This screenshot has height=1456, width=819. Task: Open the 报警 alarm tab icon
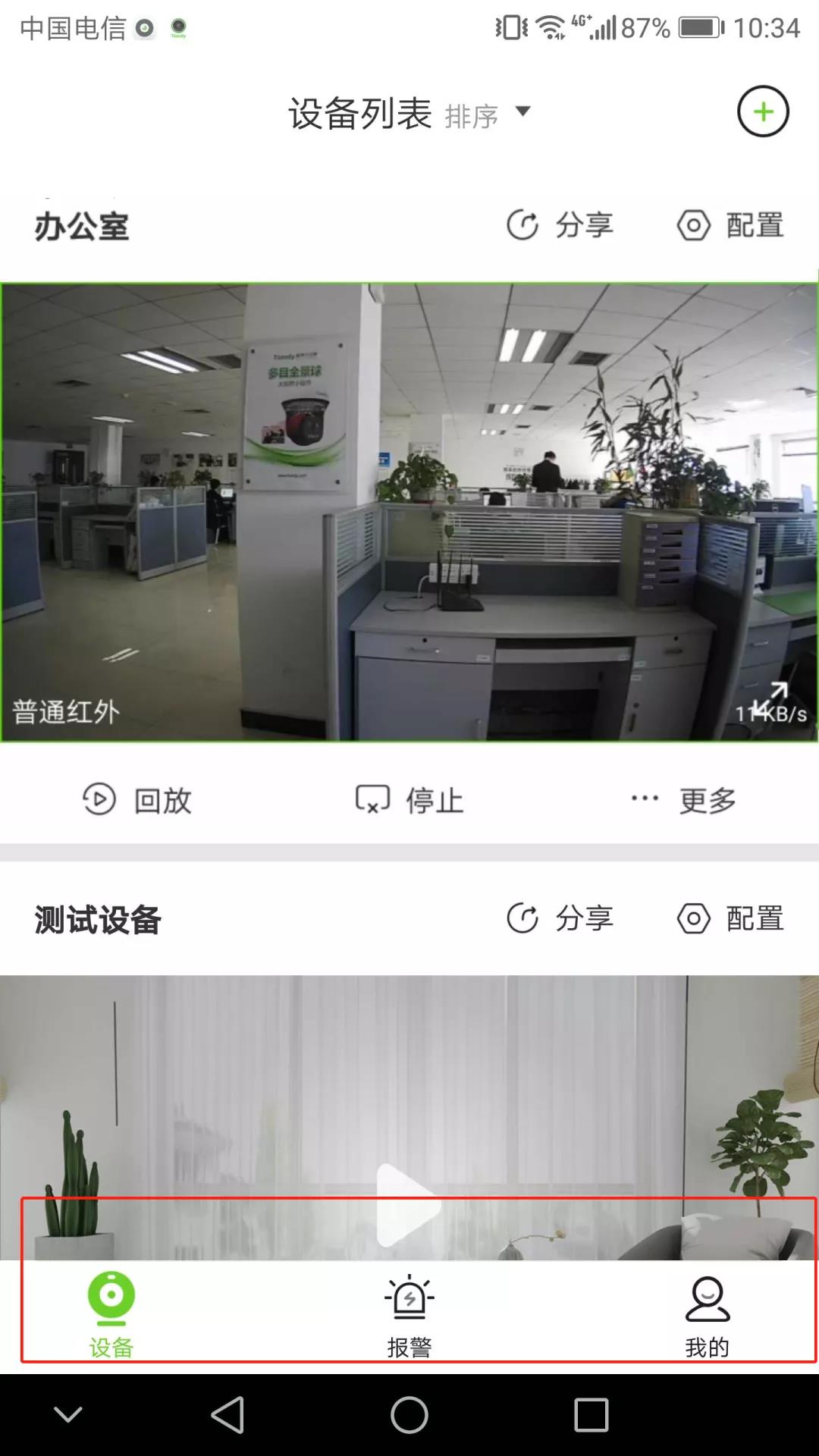coord(407,1294)
